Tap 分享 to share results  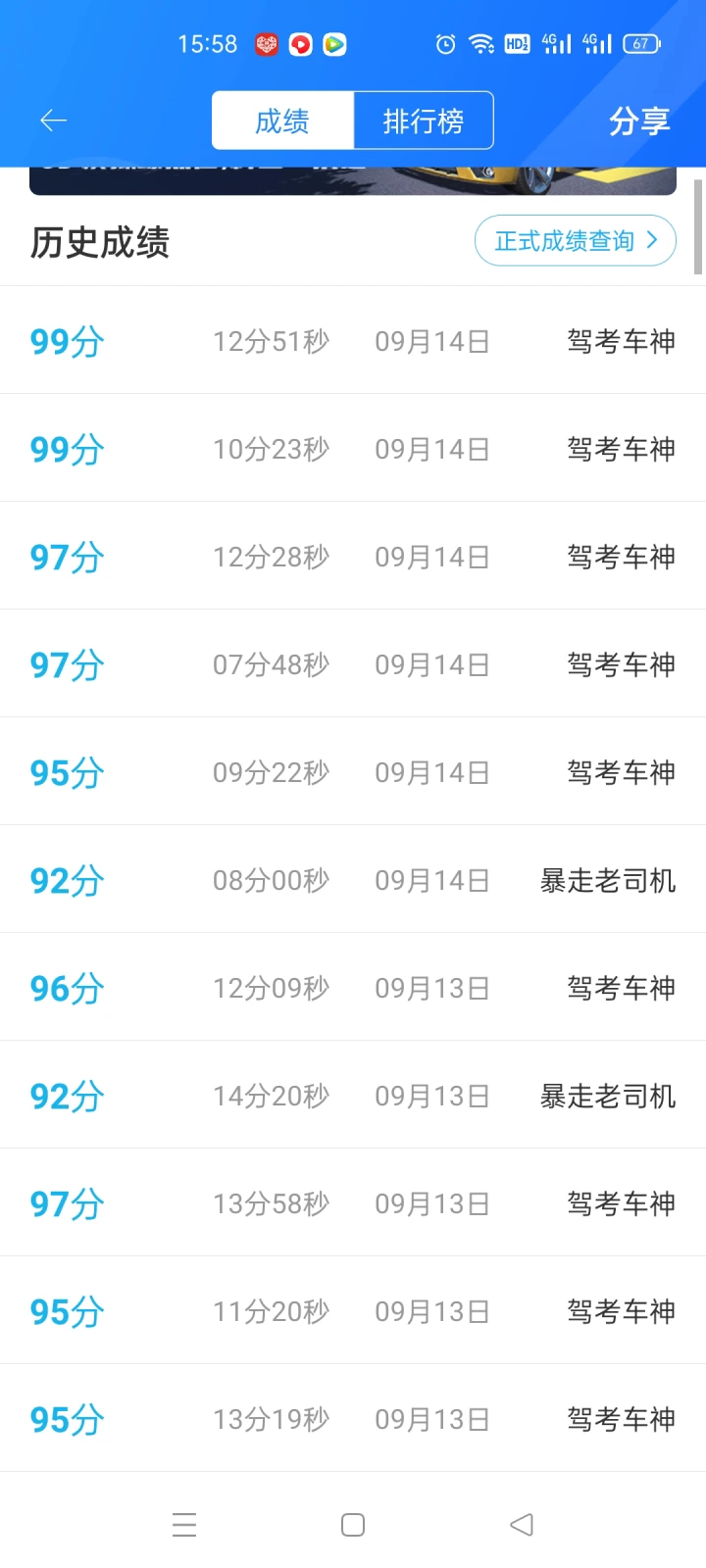[x=639, y=121]
